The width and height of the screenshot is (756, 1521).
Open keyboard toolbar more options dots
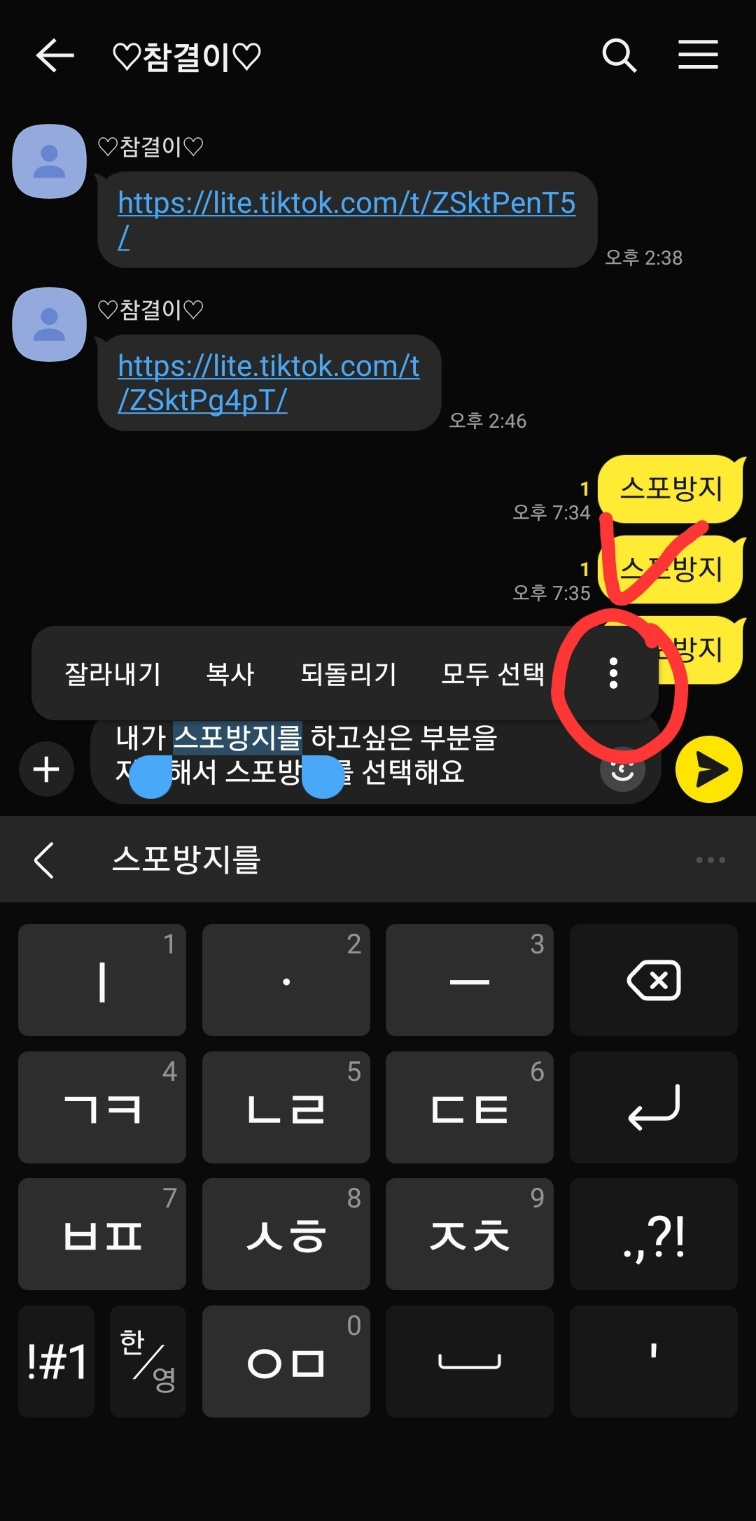[x=710, y=860]
